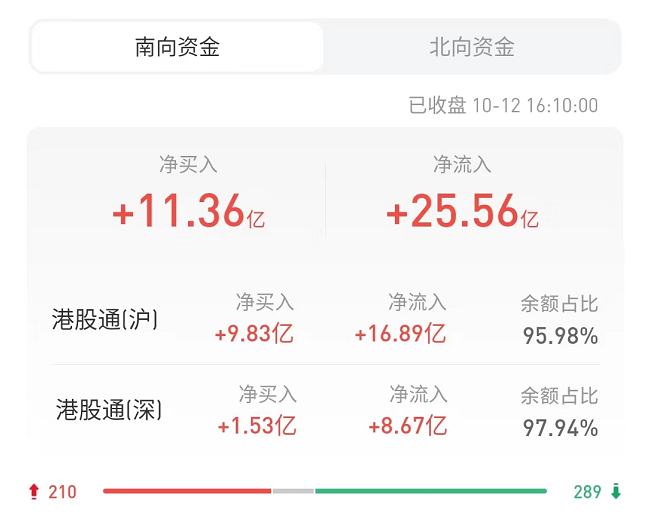Select the 南向资金 tab
This screenshot has width=657, height=526.
[x=178, y=47]
